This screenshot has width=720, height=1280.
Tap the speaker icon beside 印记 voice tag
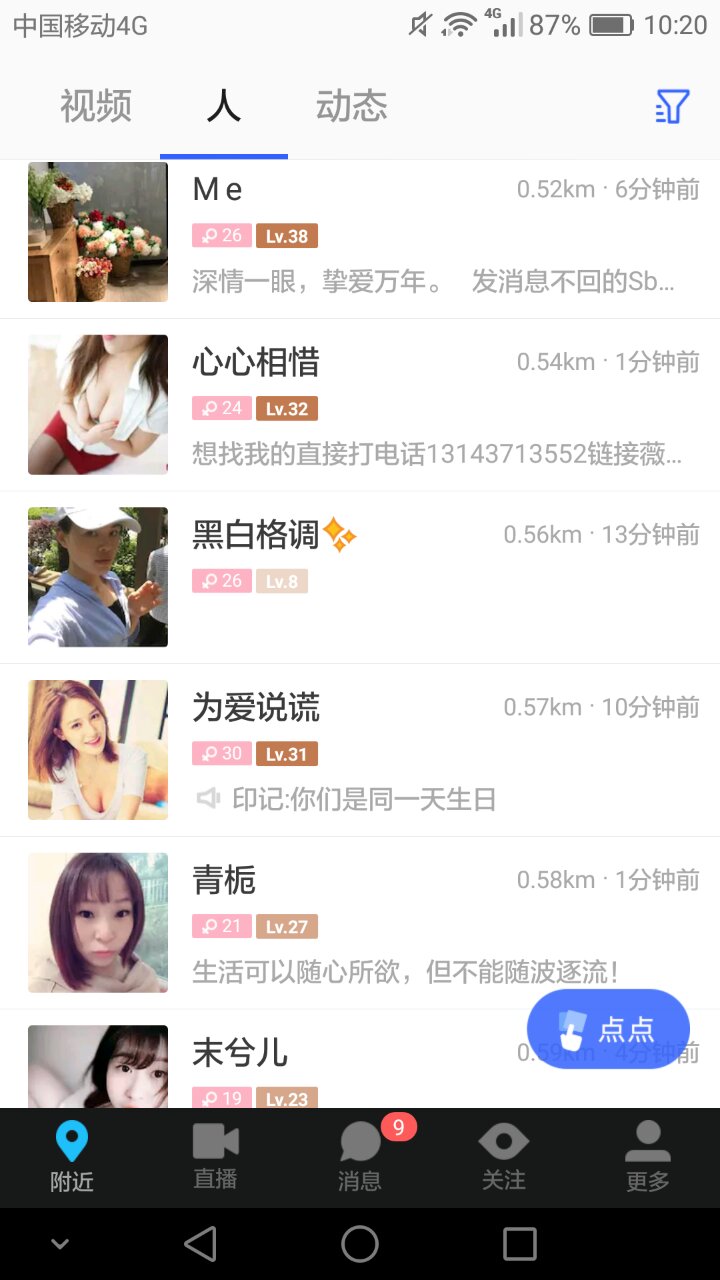(209, 798)
